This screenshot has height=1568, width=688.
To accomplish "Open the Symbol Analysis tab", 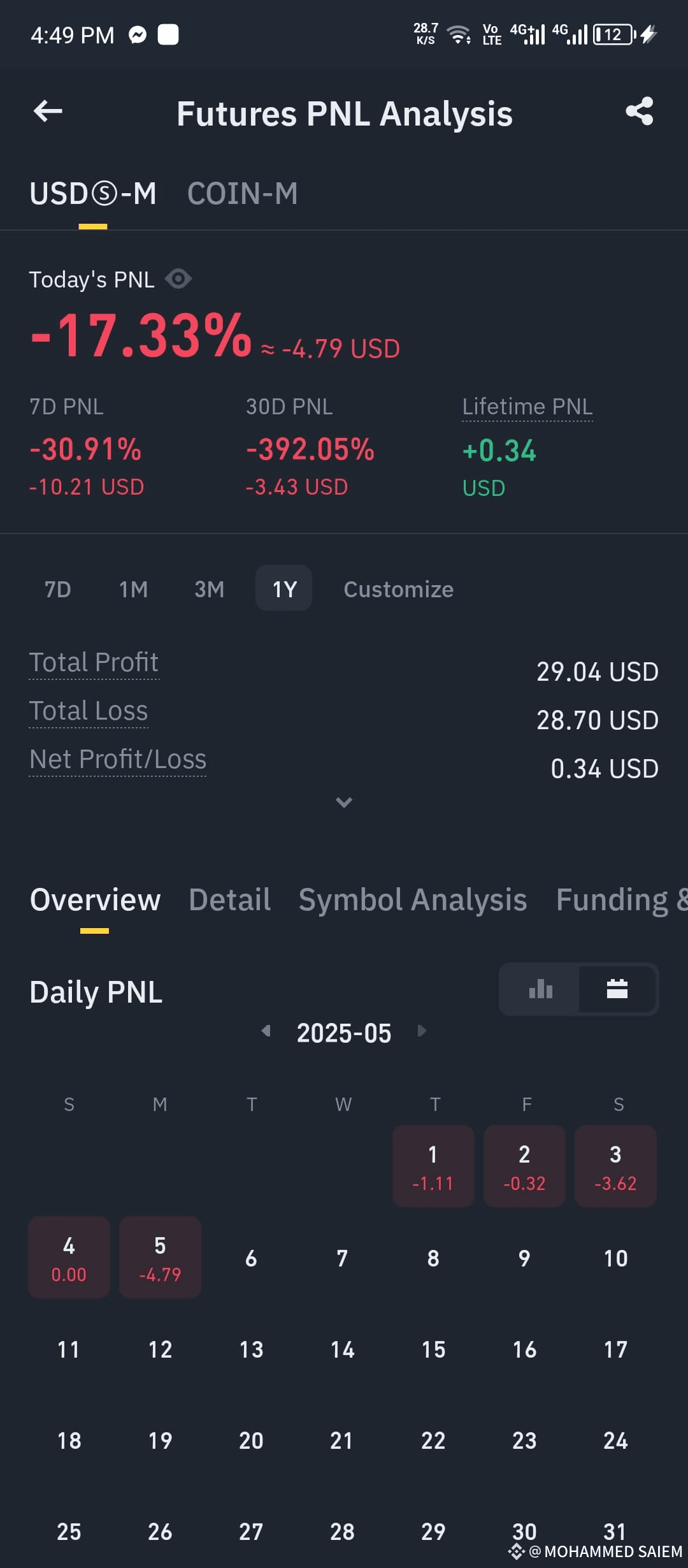I will click(413, 900).
